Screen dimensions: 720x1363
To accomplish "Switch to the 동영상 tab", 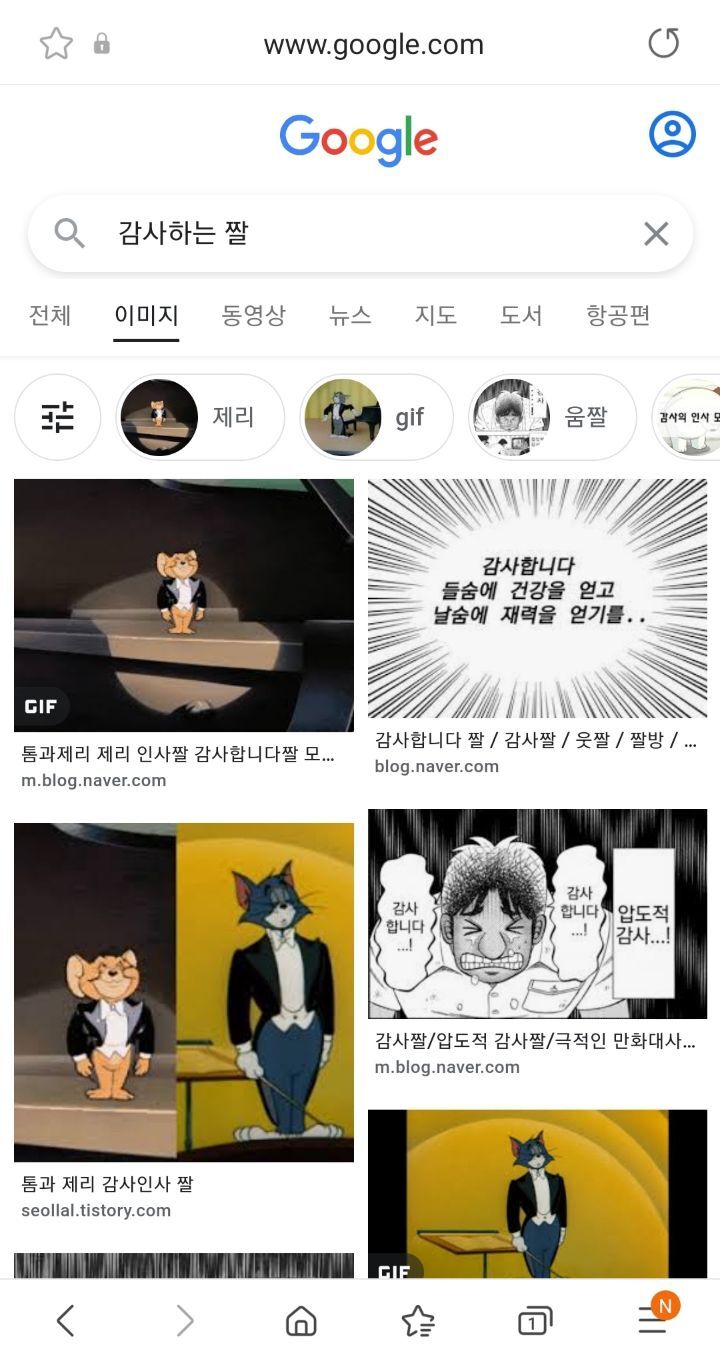I will tap(253, 316).
